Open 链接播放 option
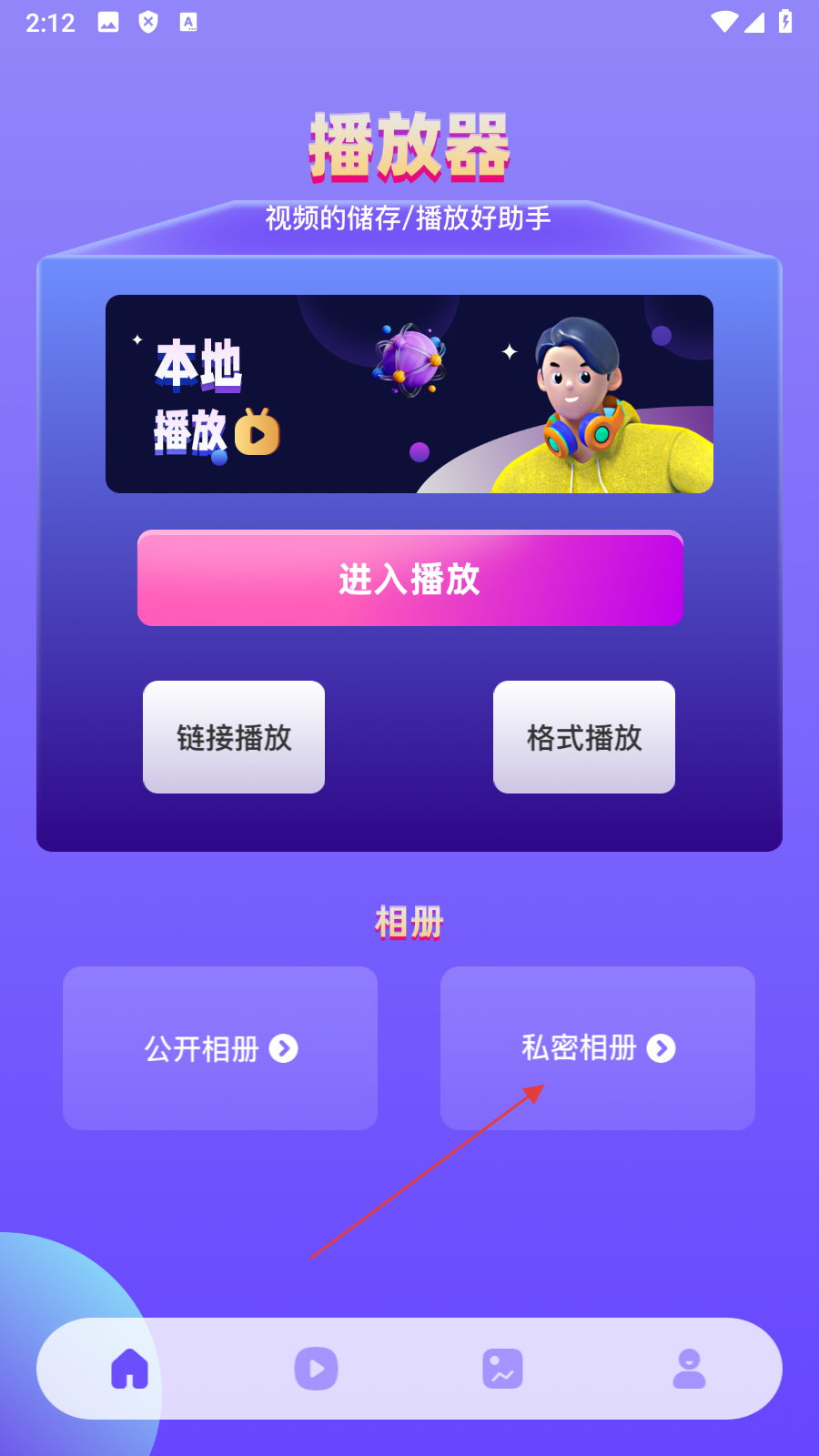 [x=234, y=737]
